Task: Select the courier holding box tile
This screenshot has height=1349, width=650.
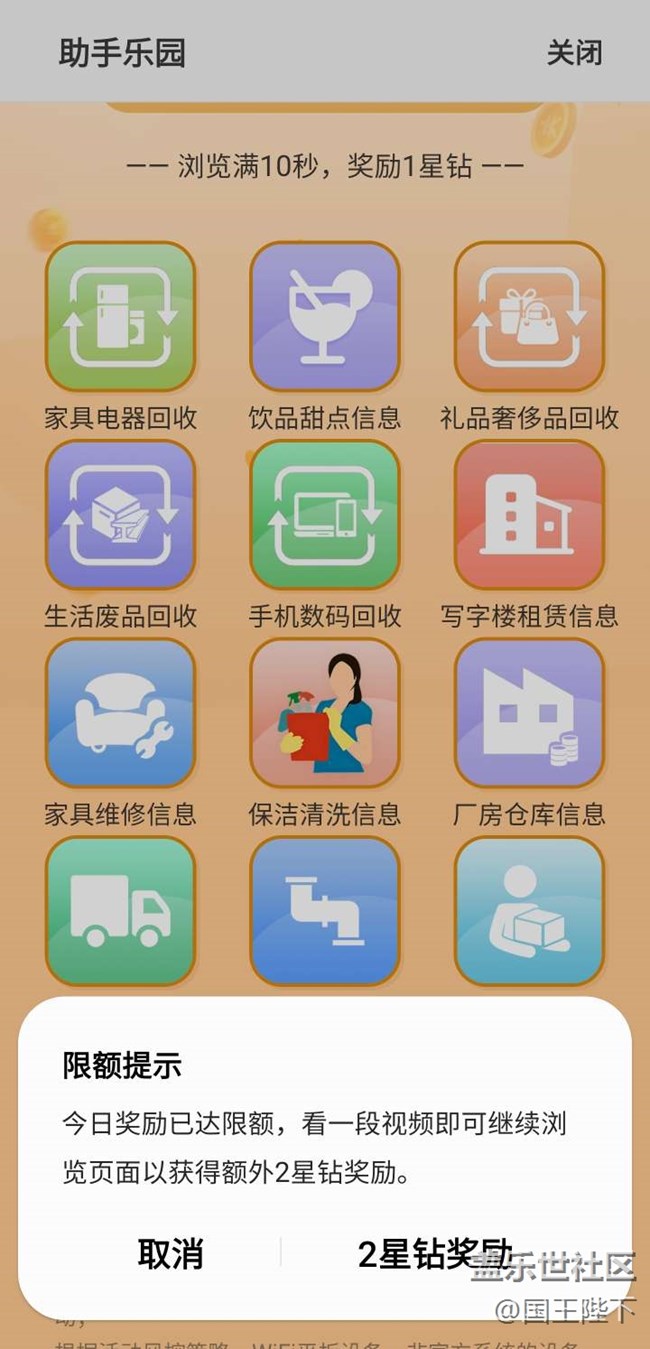Action: click(x=529, y=911)
